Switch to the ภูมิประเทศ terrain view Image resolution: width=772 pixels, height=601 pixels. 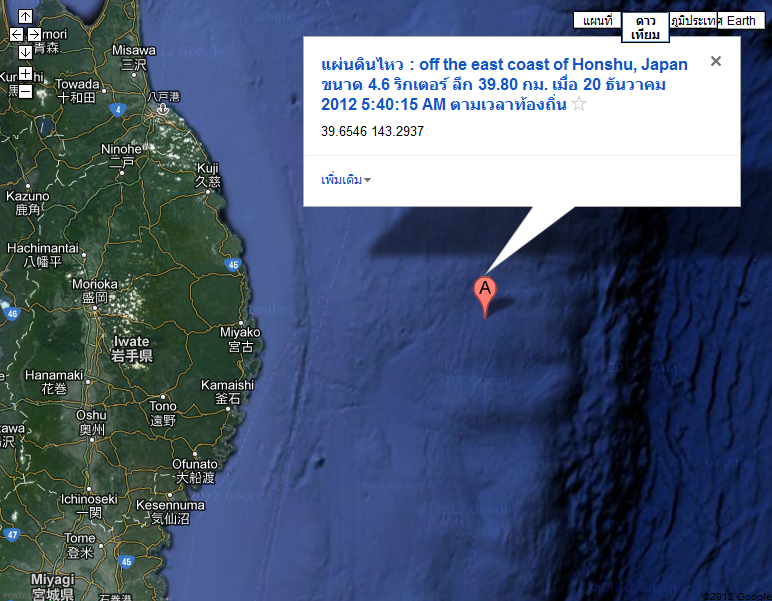pos(695,20)
